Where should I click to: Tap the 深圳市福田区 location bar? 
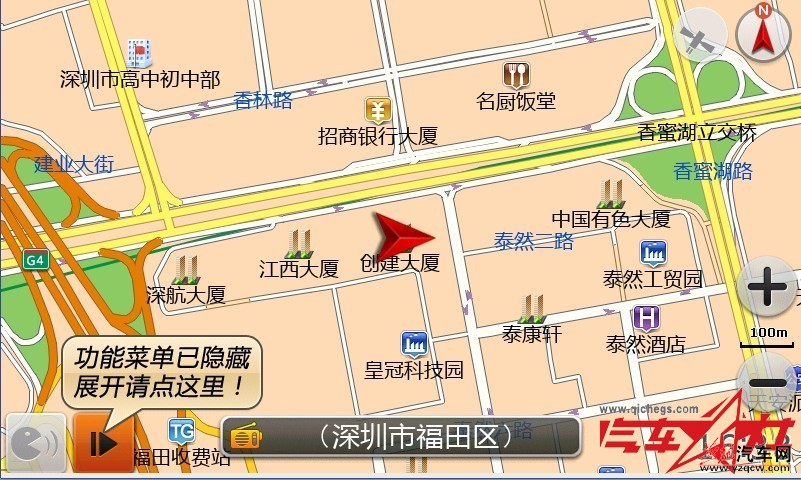415,437
